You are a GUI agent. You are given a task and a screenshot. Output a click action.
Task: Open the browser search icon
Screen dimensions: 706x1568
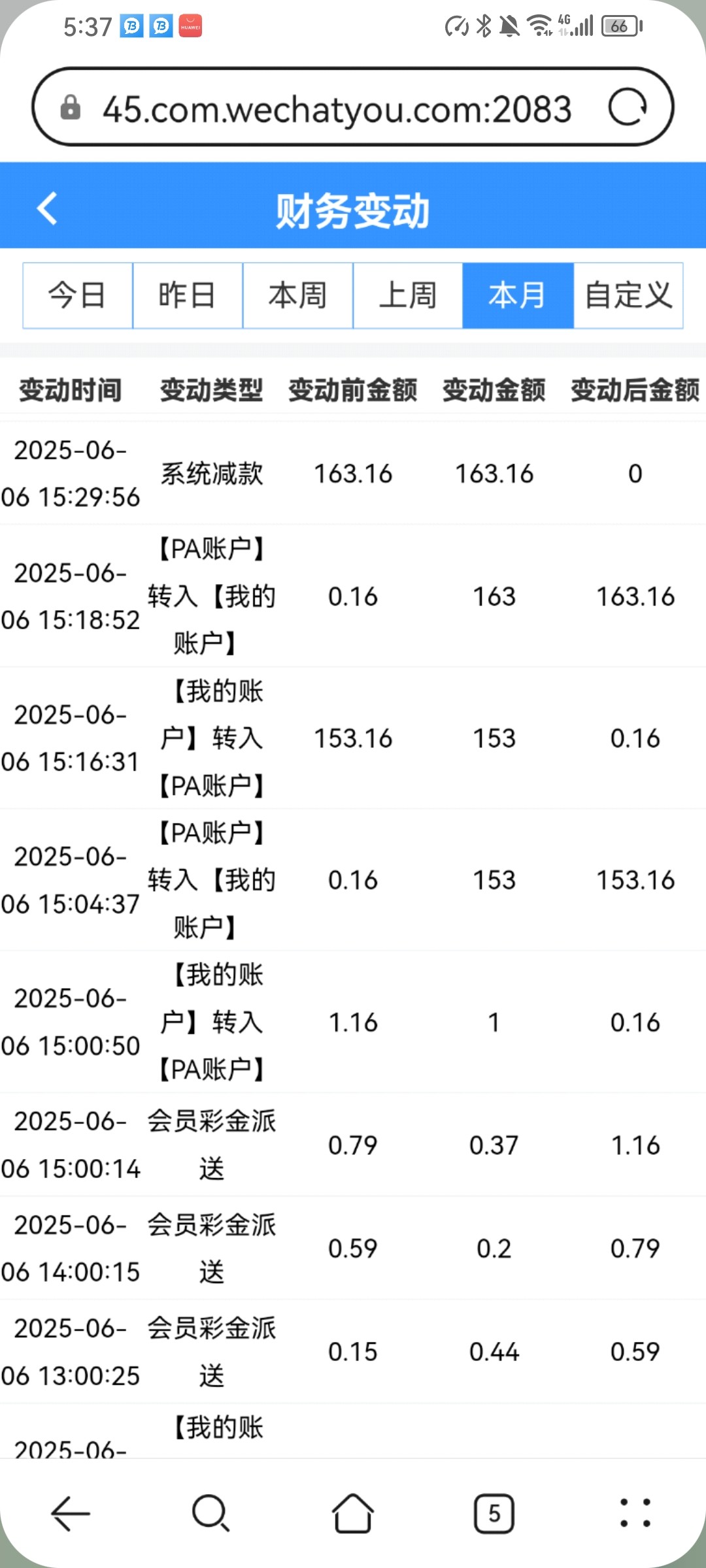(210, 1513)
